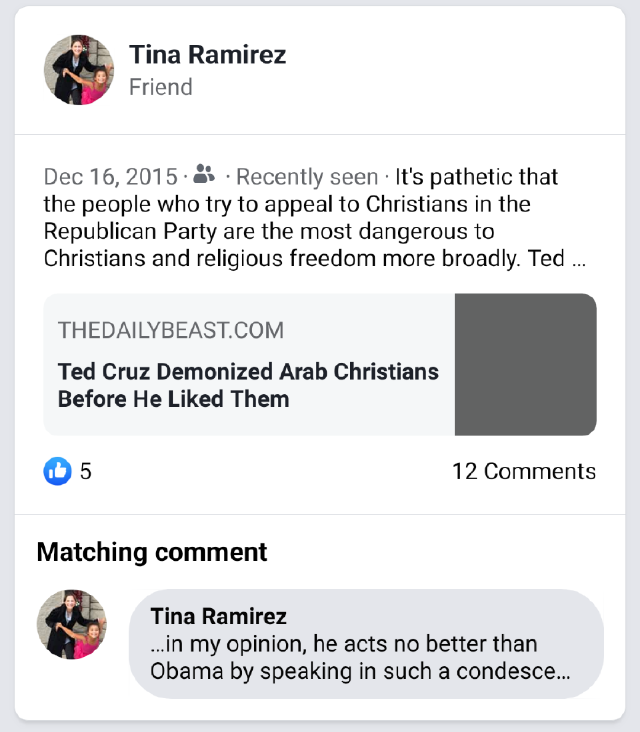This screenshot has width=640, height=732.
Task: Open Tina Ramirez's profile from the header
Action: click(x=207, y=55)
